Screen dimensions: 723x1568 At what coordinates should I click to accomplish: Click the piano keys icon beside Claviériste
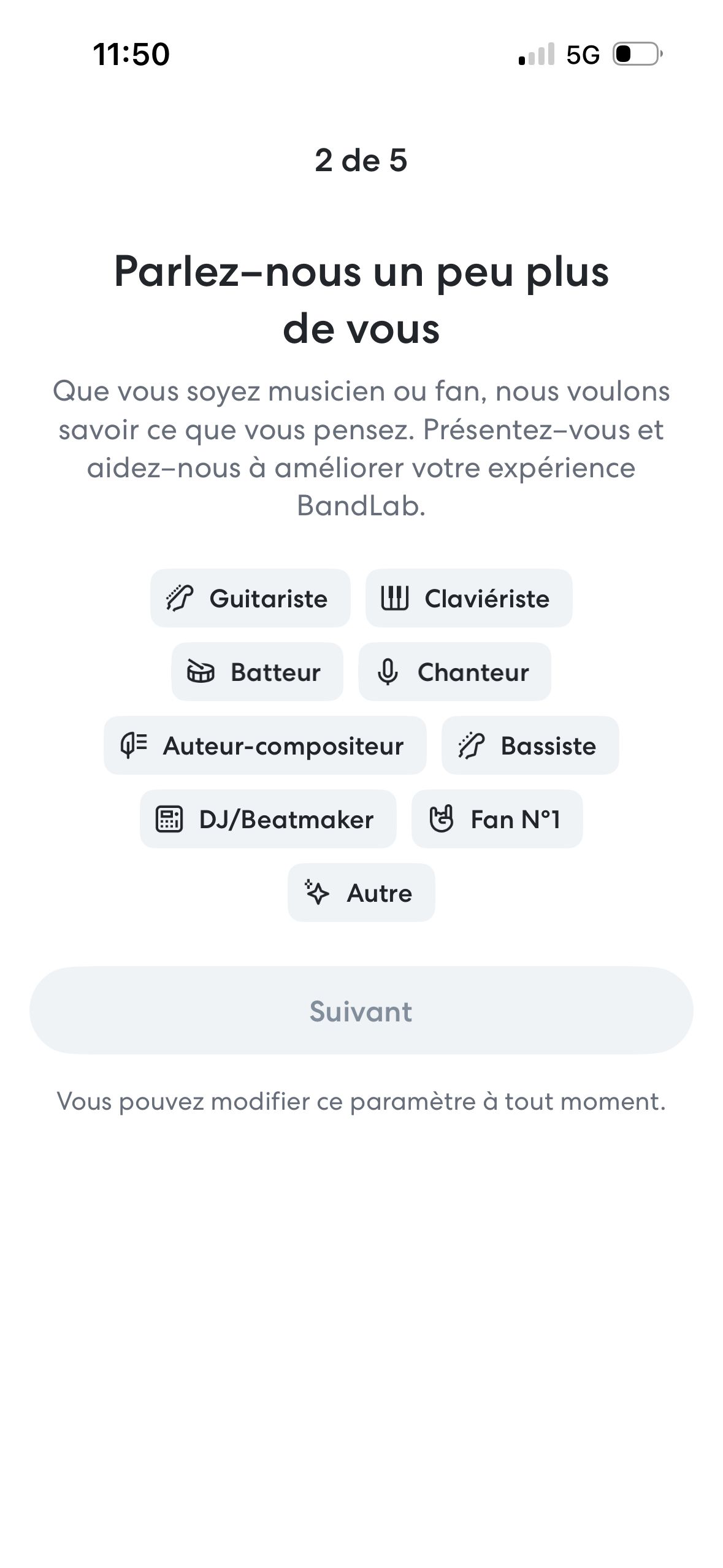click(x=396, y=598)
